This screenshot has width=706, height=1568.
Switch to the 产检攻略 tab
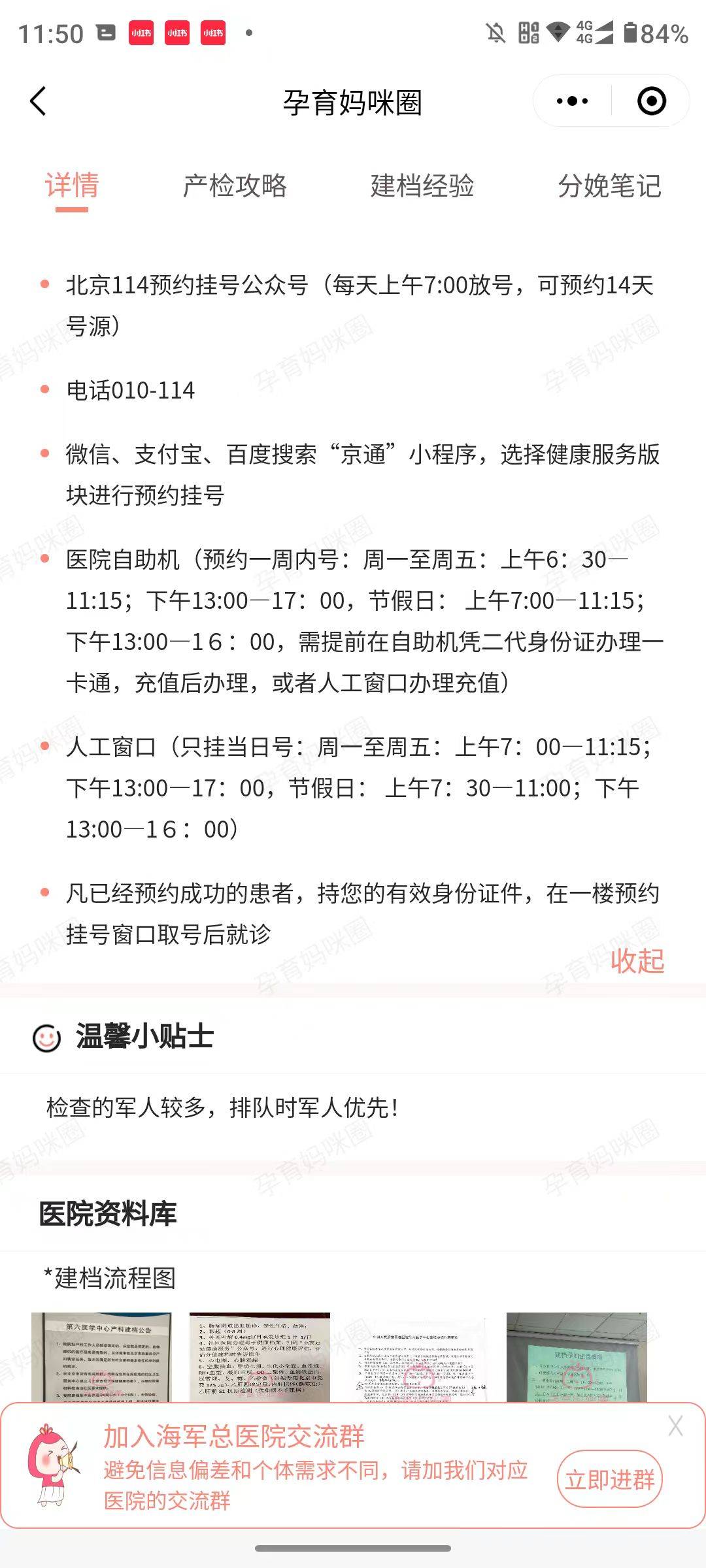(x=235, y=186)
